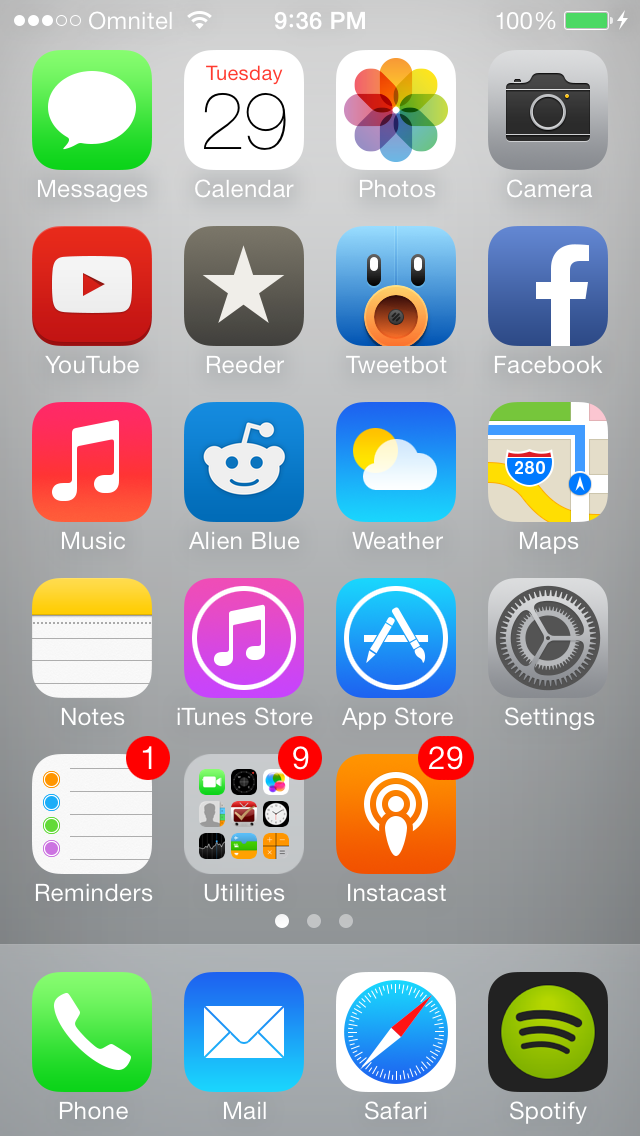Open the YouTube app
The width and height of the screenshot is (640, 1136).
click(x=92, y=286)
